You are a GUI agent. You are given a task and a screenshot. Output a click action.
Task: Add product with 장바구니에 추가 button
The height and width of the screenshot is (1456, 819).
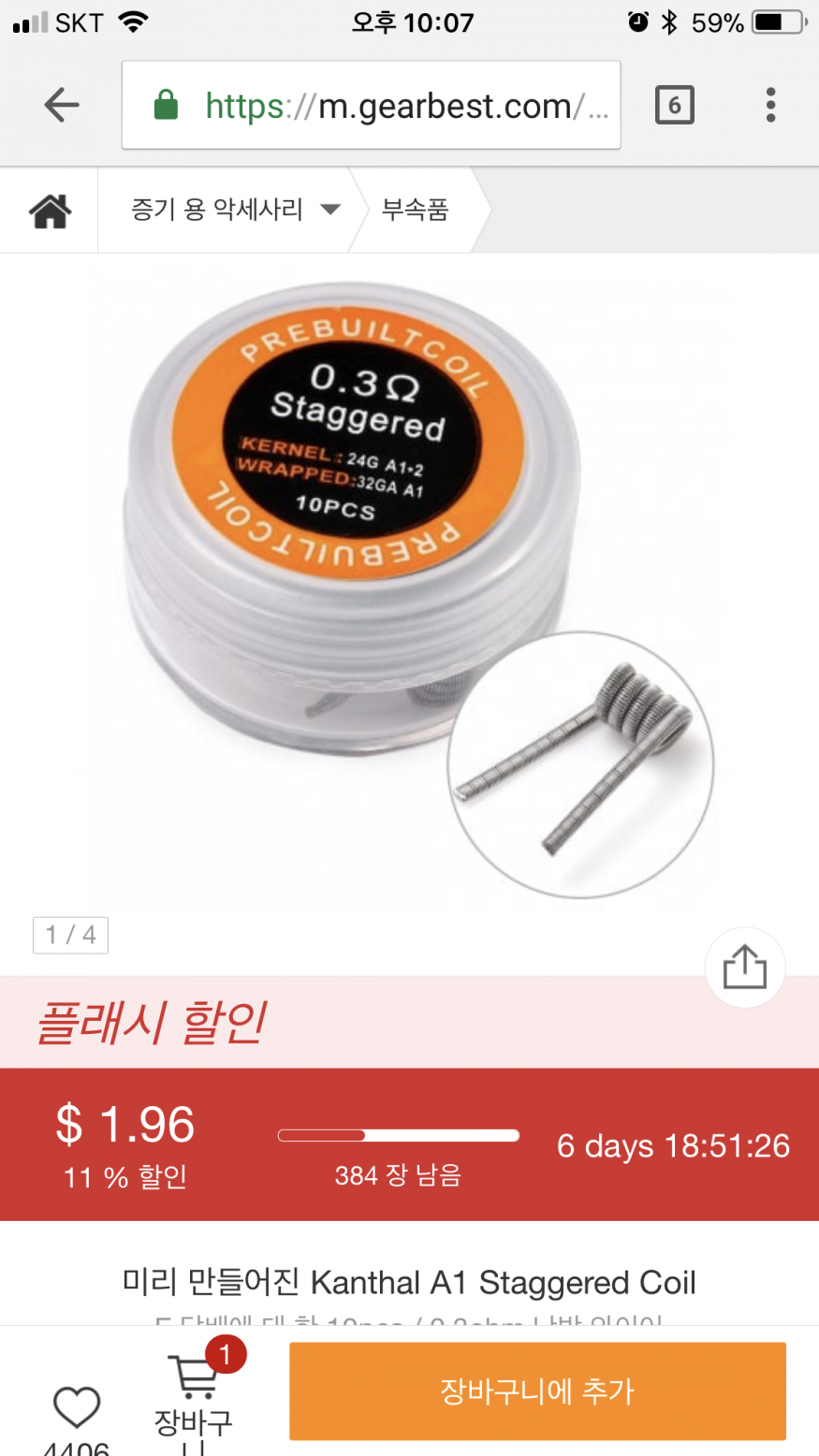tap(536, 1390)
